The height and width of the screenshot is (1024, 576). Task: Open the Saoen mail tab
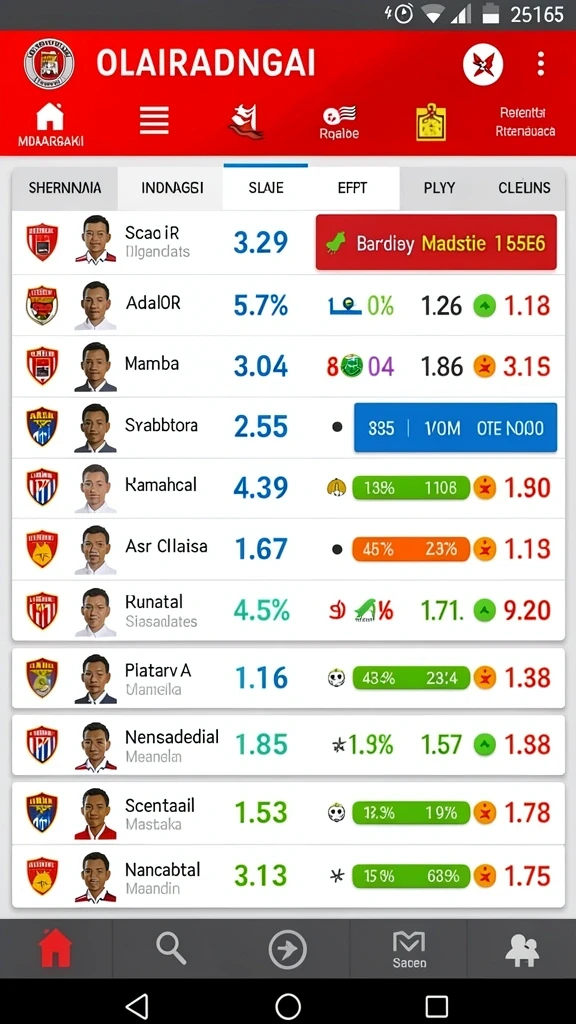(409, 949)
